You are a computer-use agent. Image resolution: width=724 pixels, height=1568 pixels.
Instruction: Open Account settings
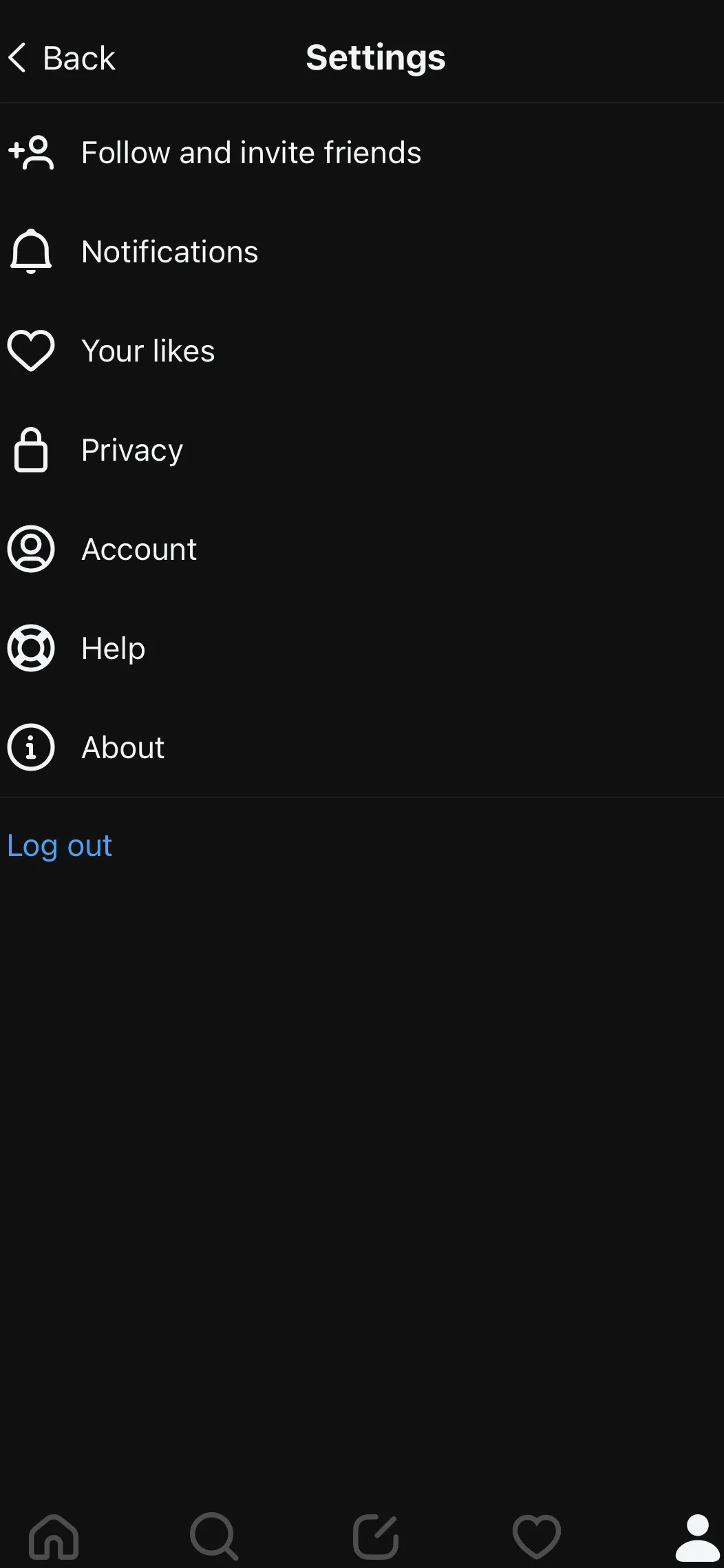tap(362, 550)
